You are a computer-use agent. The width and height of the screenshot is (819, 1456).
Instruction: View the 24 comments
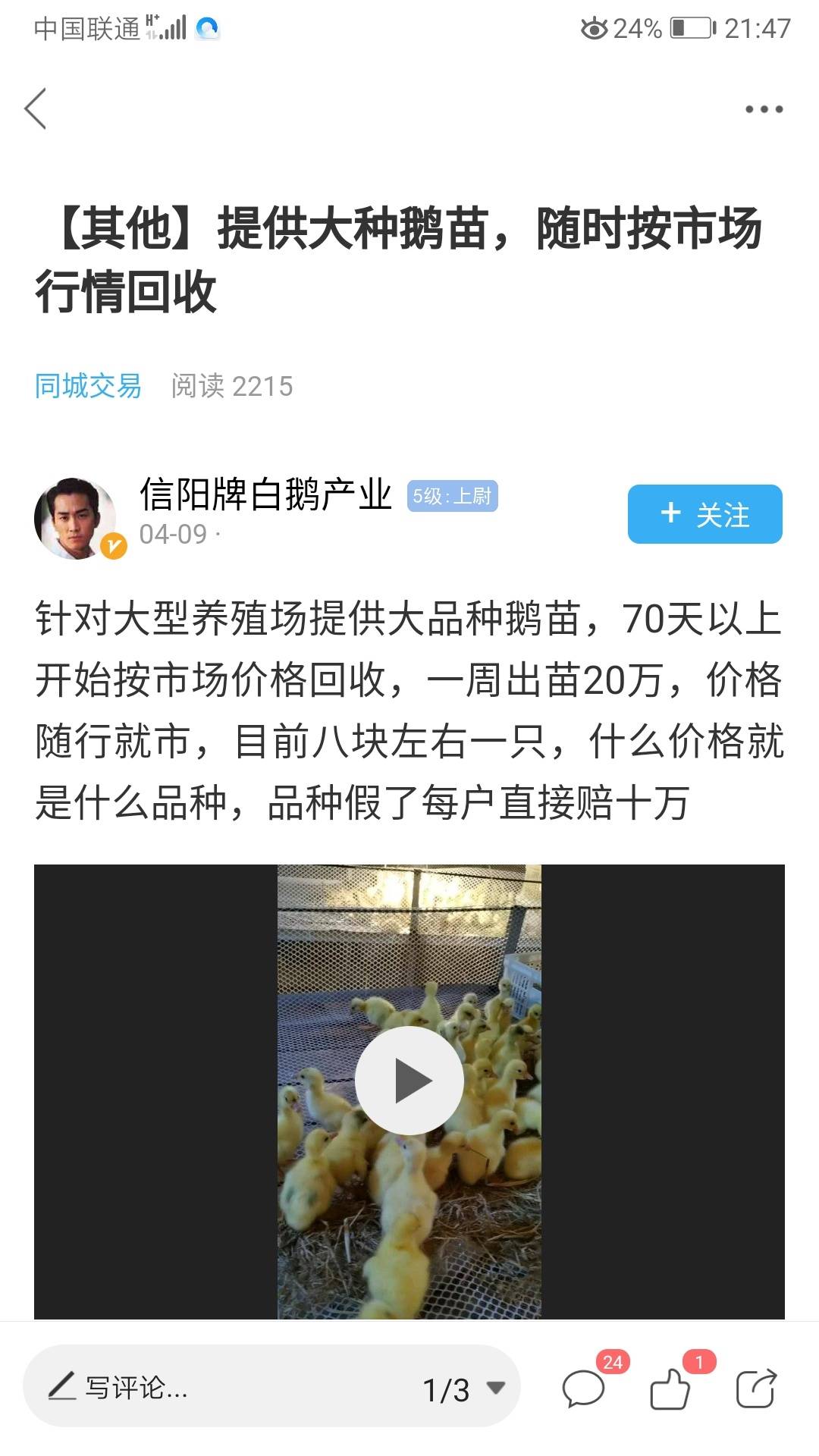pos(584,1388)
